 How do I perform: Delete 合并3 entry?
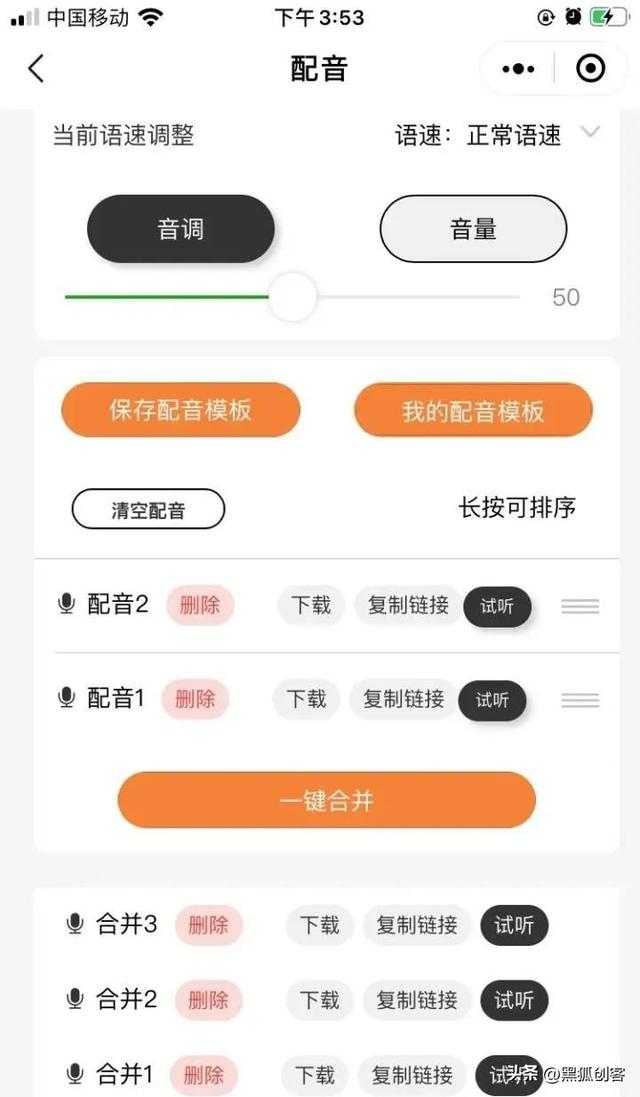[x=208, y=925]
